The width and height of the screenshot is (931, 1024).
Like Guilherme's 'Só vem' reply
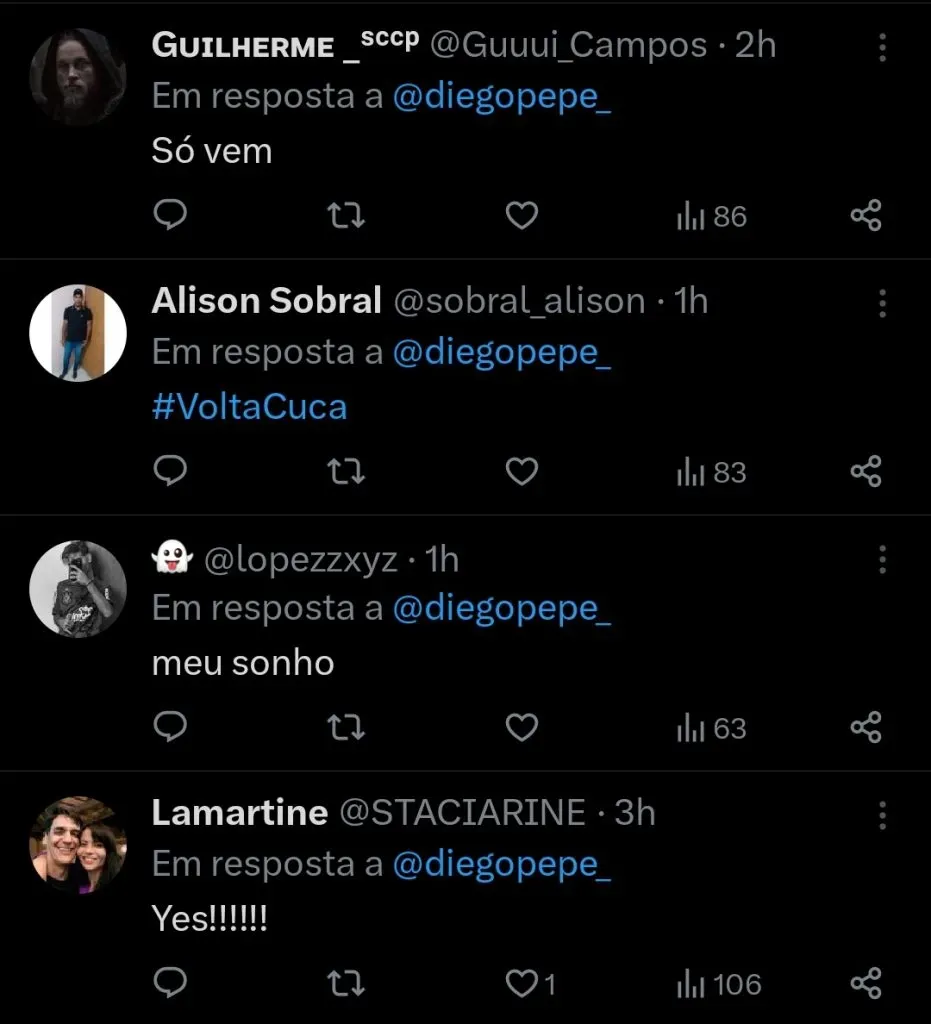[521, 215]
